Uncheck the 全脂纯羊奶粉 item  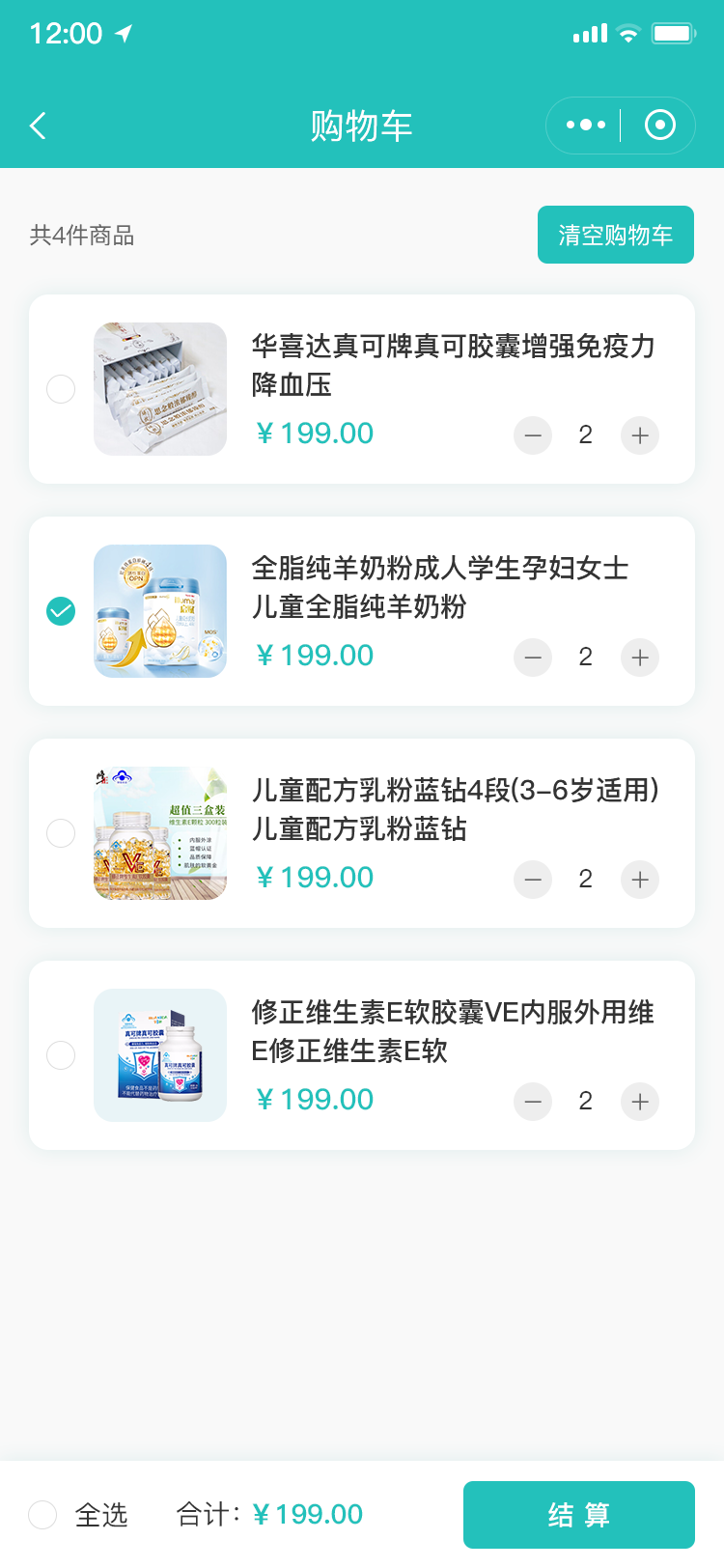[61, 611]
